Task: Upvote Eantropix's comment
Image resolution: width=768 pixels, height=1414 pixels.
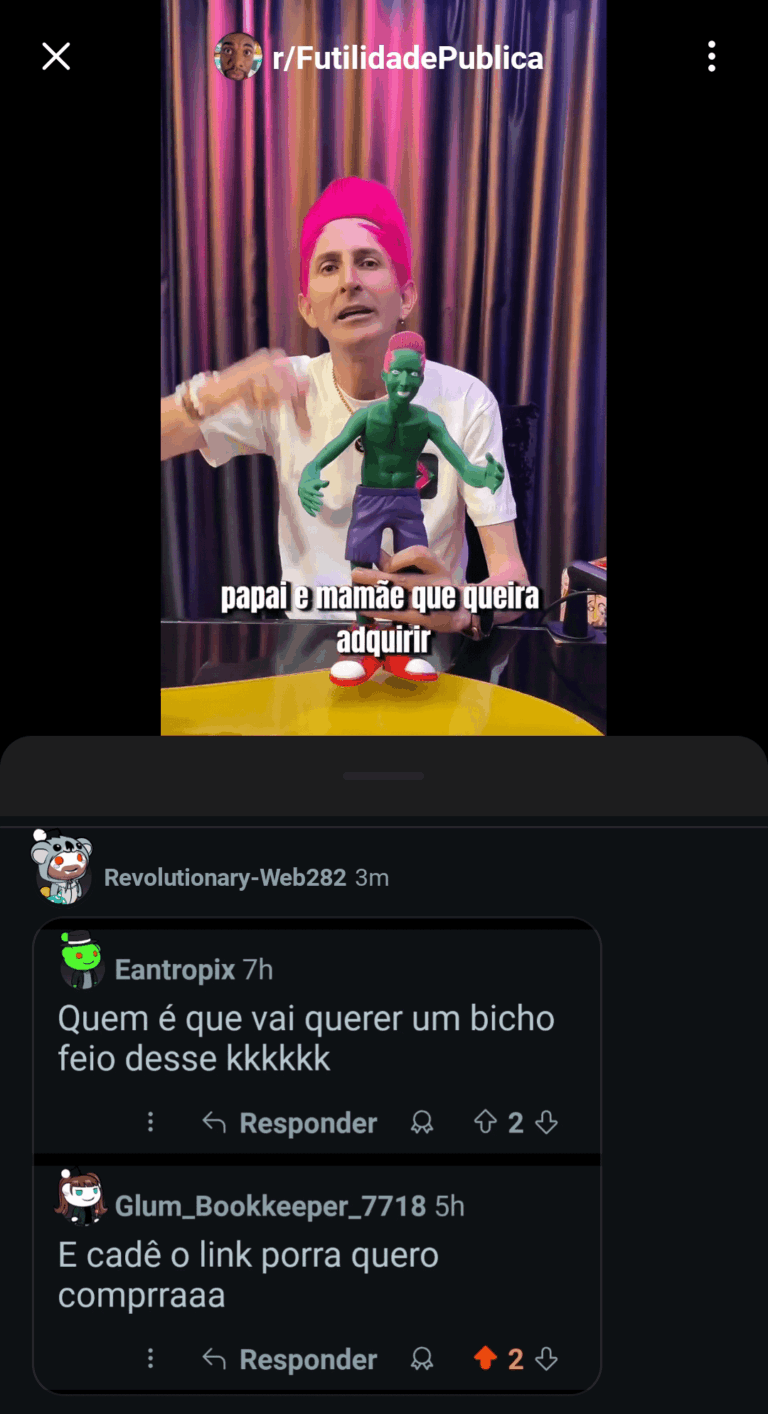Action: tap(485, 1123)
